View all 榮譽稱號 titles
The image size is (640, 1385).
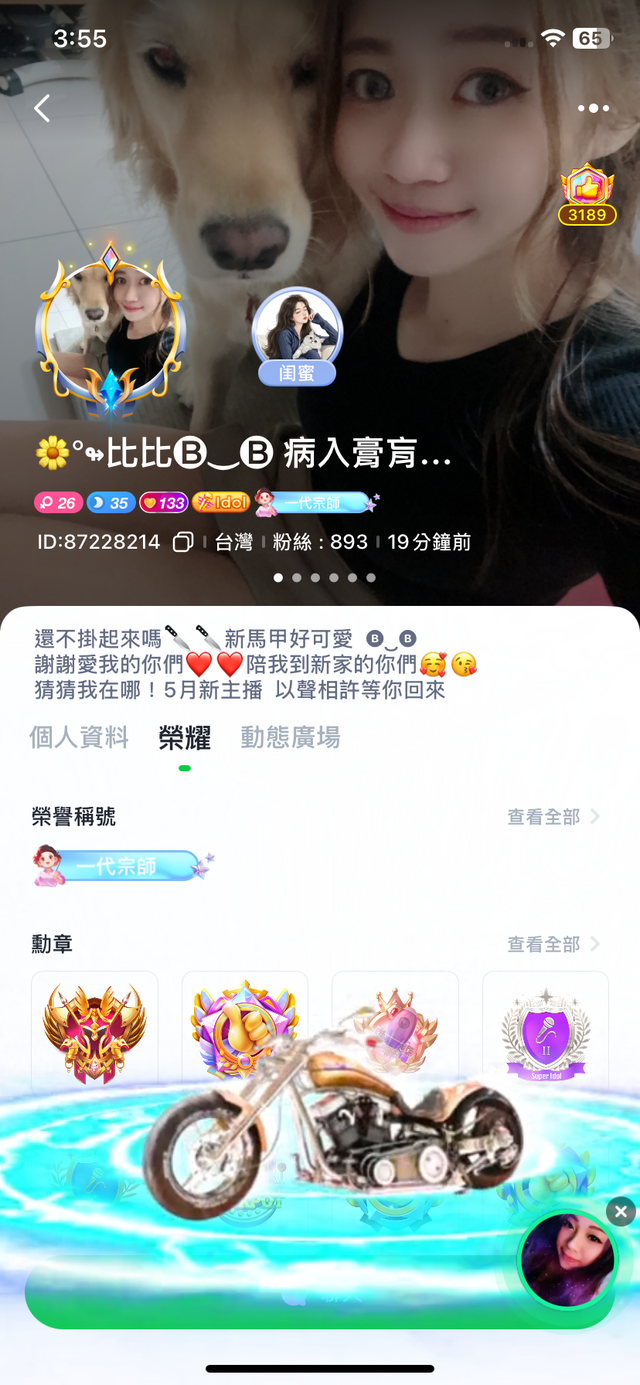tap(553, 817)
